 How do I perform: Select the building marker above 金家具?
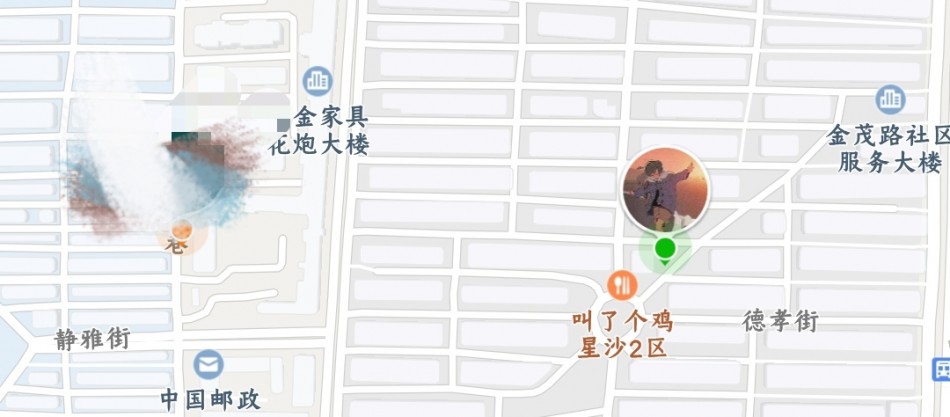318,79
